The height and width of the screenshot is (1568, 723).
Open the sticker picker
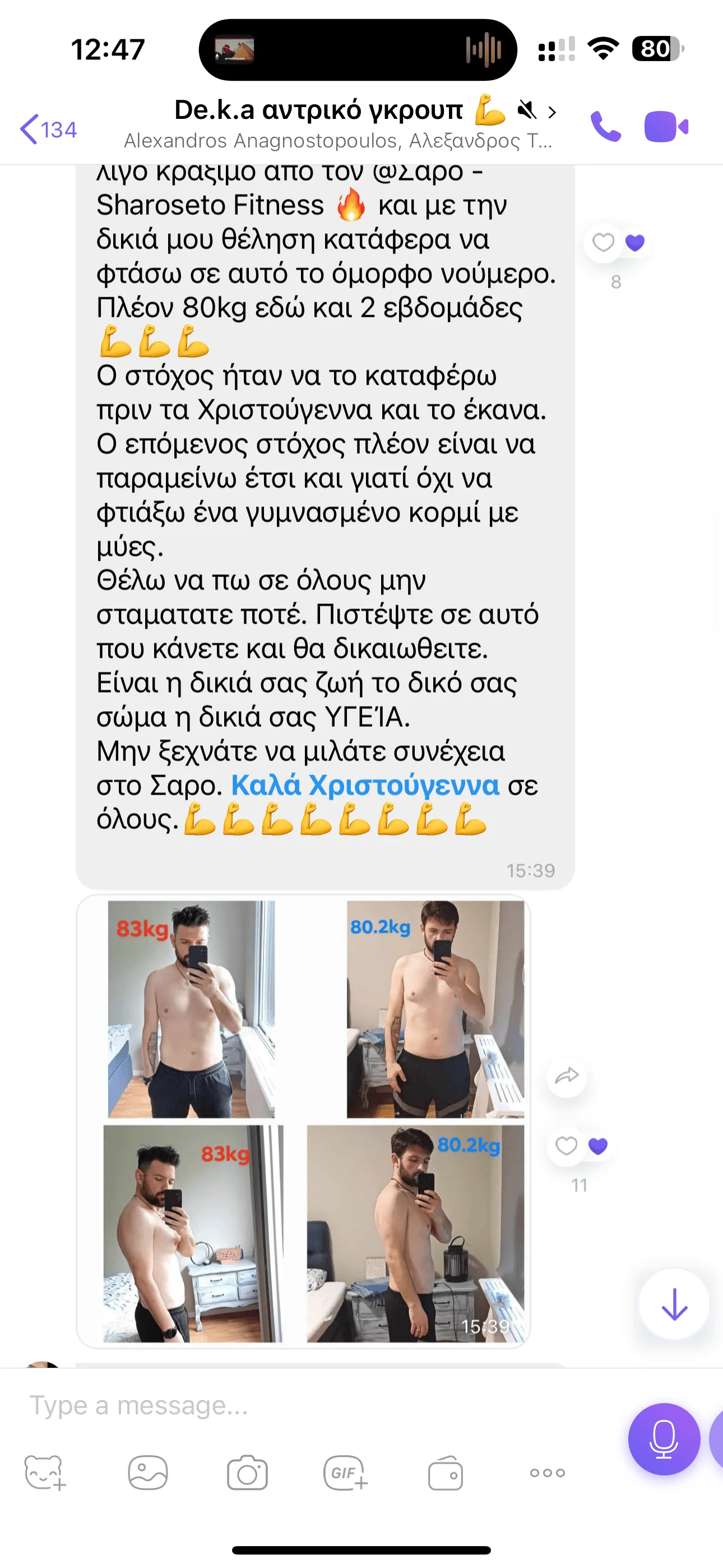tap(44, 1473)
